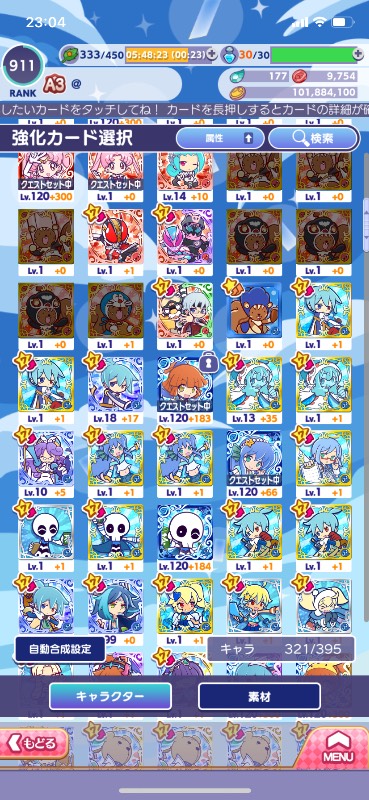The width and height of the screenshot is (369, 800).
Task: Go back with もどる button
Action: coord(32,743)
